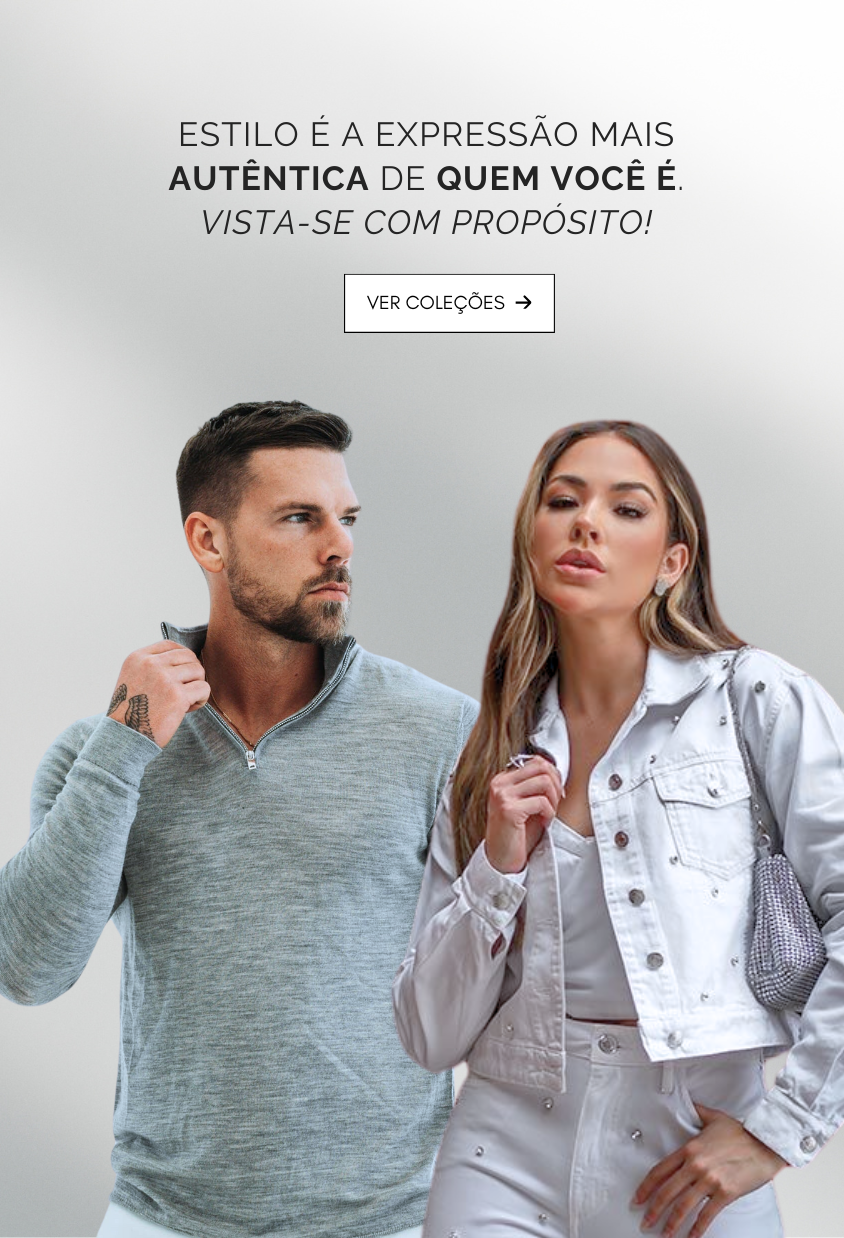Tap the Ver Coleções button
This screenshot has width=844, height=1238.
point(449,303)
